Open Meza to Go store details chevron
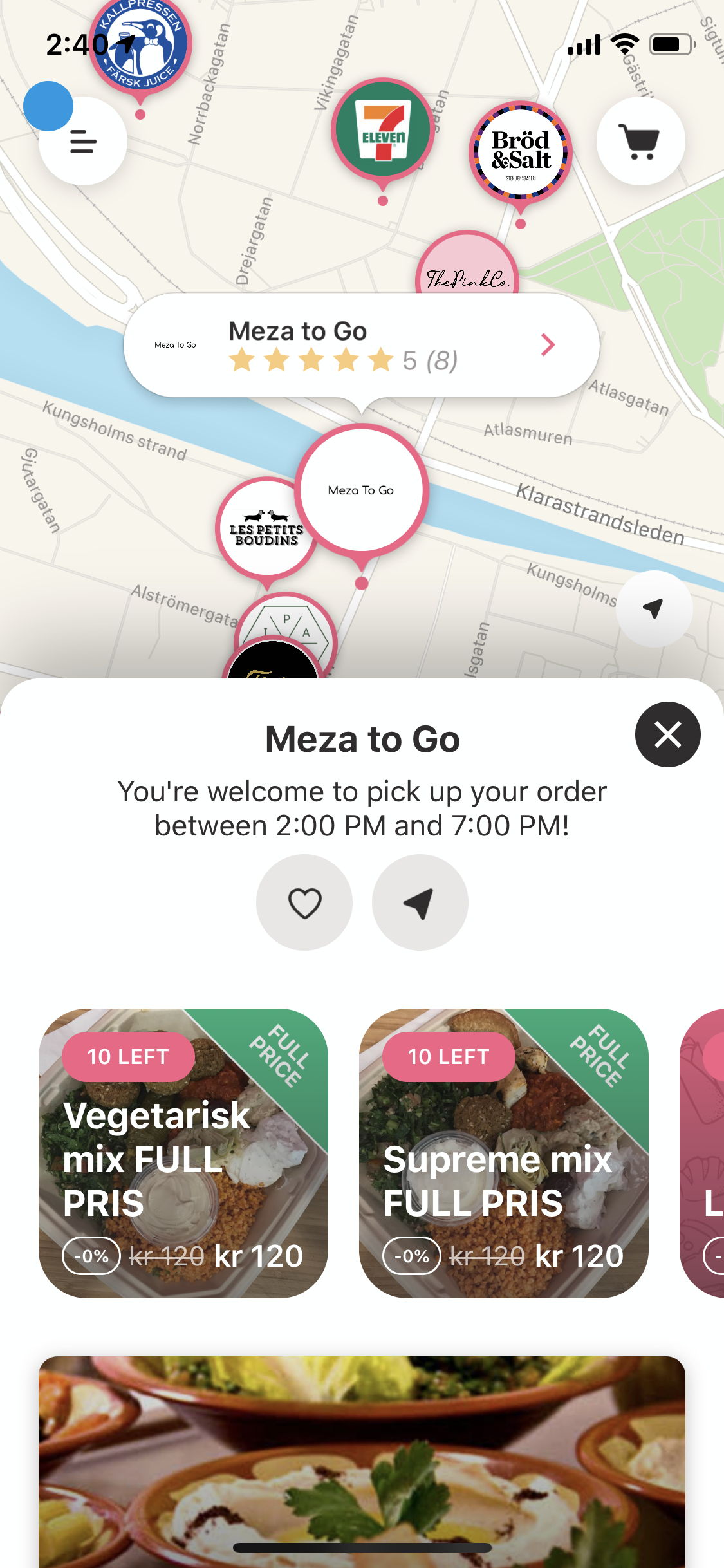 [548, 345]
